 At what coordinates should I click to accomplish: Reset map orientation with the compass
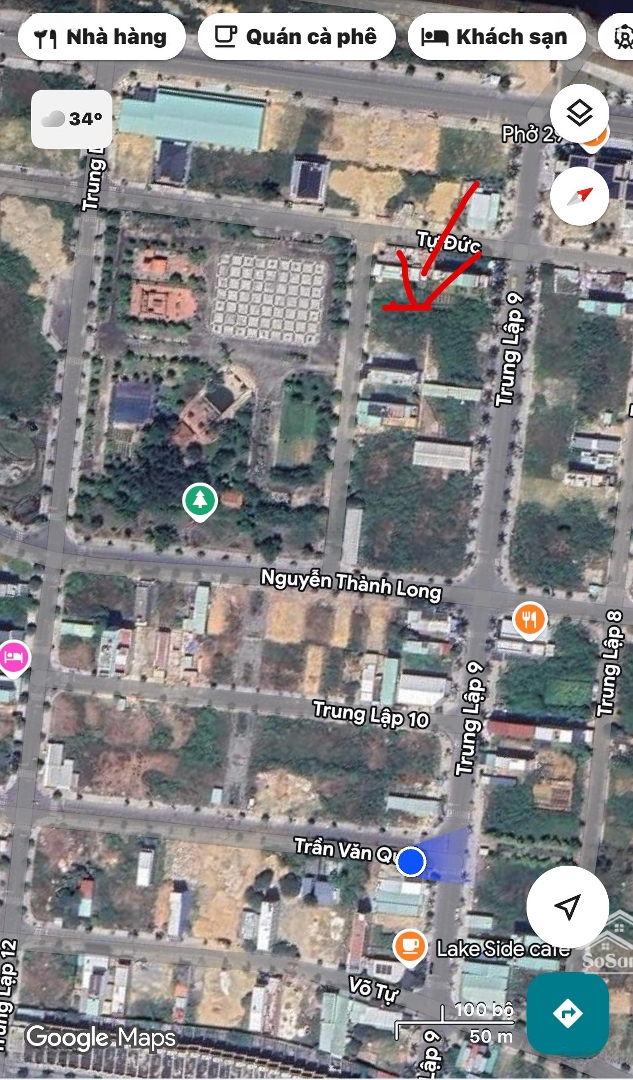[x=580, y=194]
